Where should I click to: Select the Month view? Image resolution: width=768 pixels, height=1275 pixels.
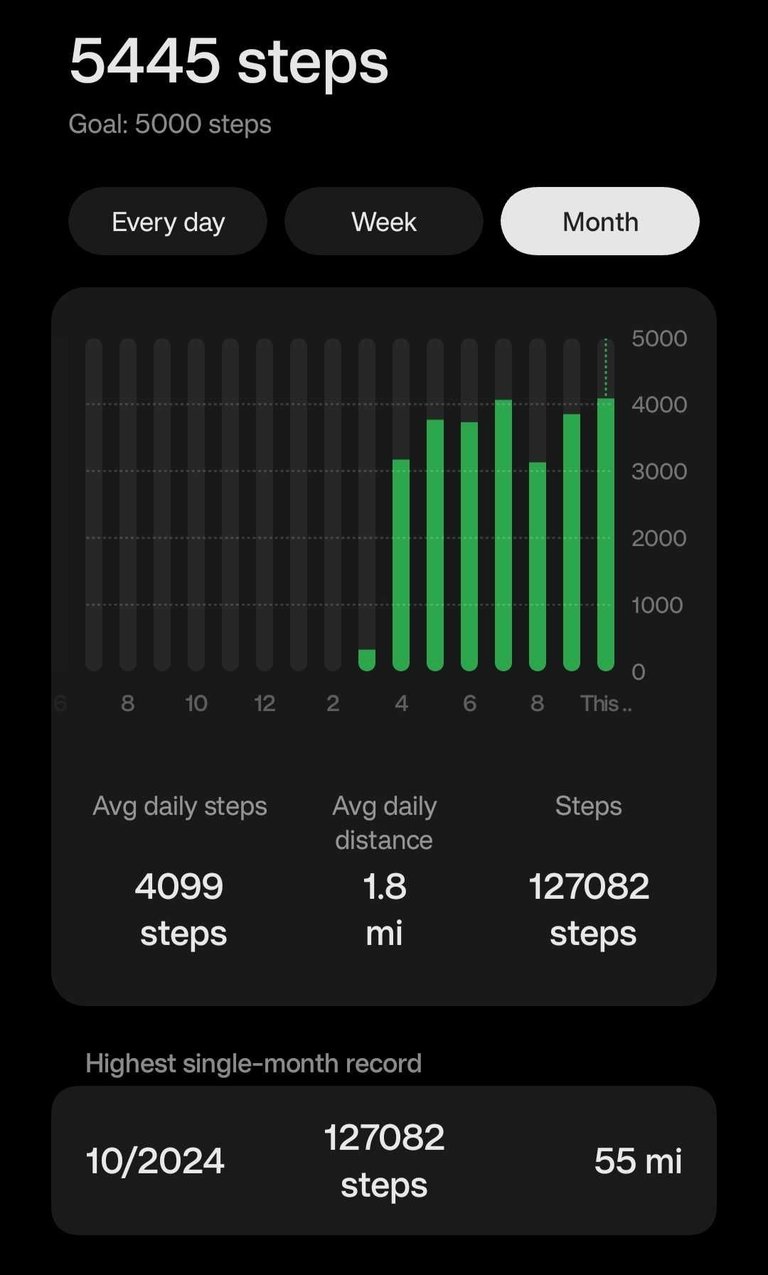click(600, 221)
